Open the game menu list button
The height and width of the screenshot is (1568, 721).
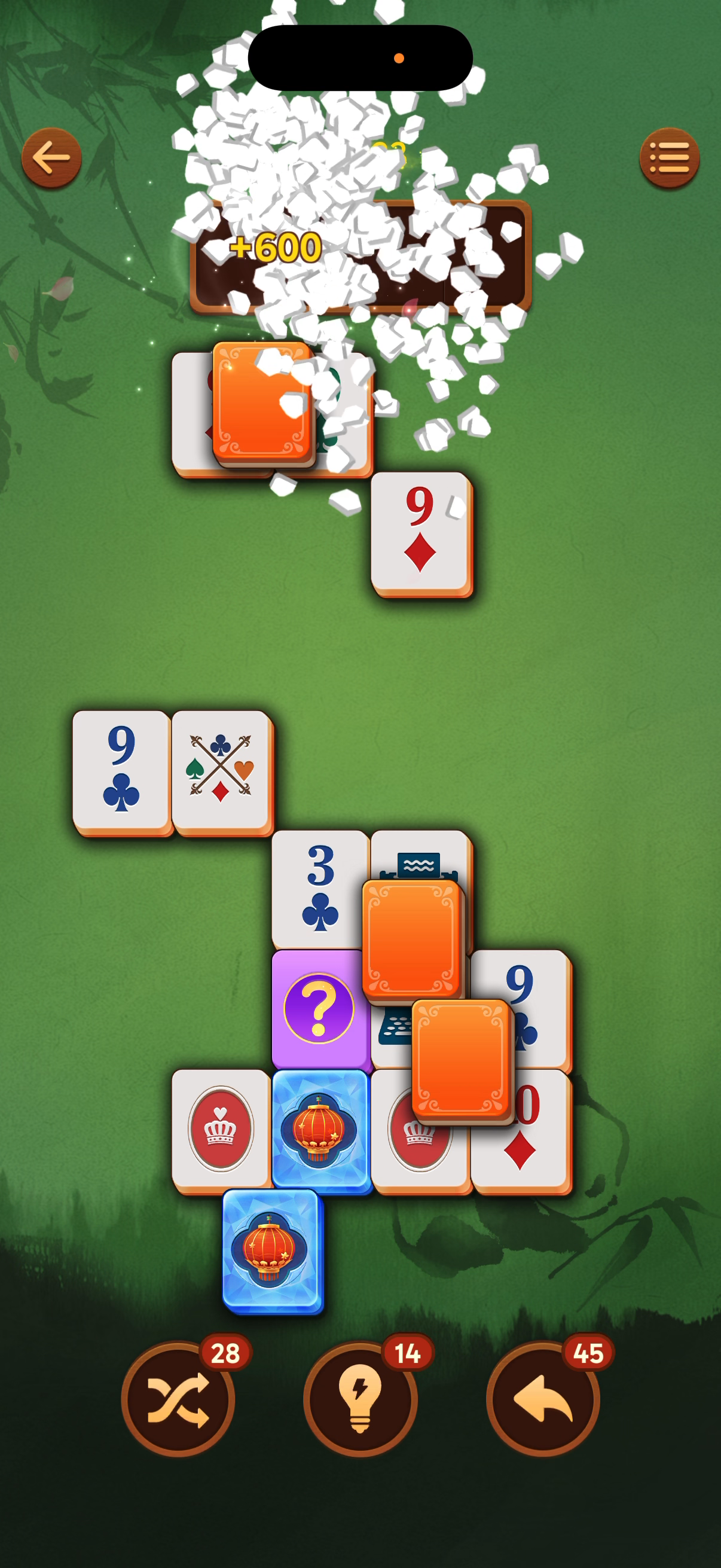668,158
